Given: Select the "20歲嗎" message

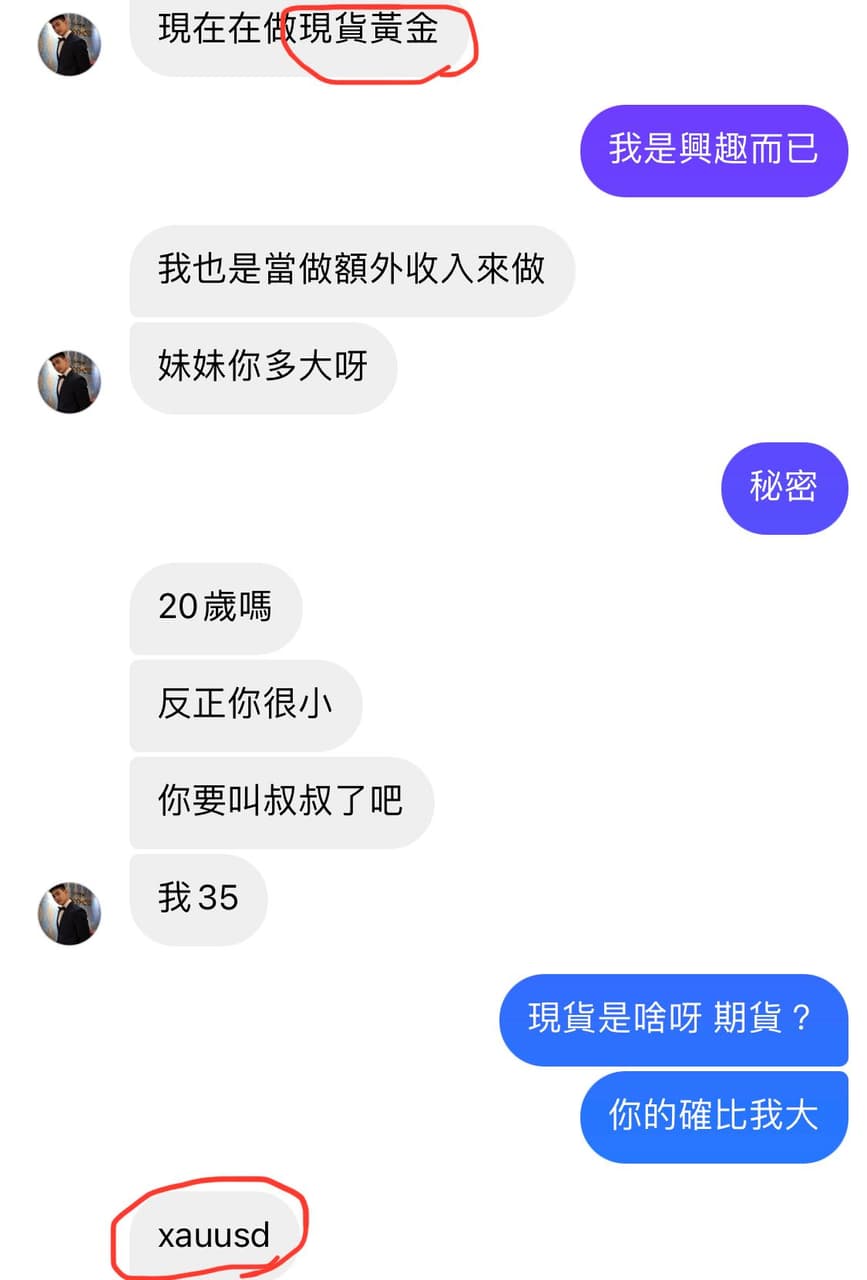Looking at the screenshot, I should 214,607.
